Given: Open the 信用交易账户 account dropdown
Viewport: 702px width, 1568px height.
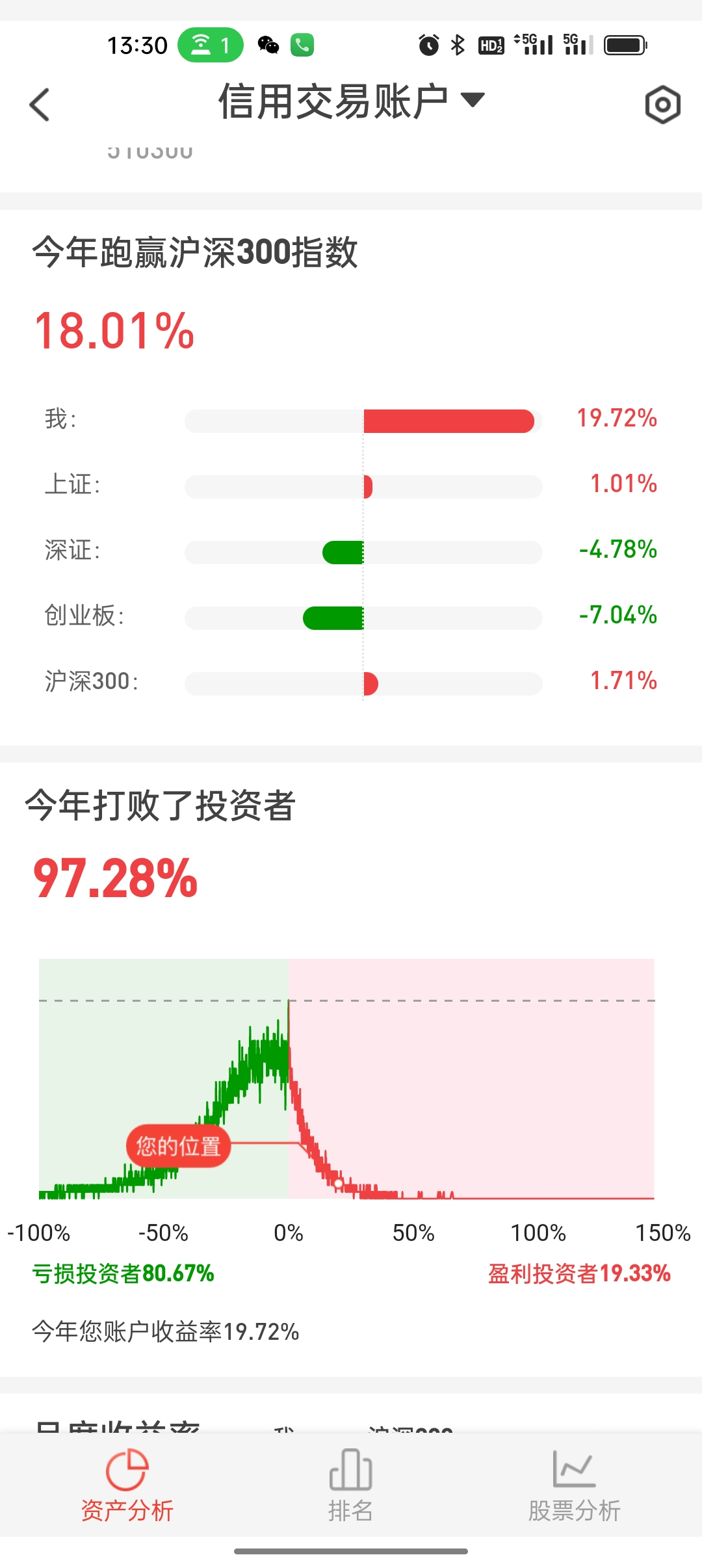Looking at the screenshot, I should pos(351,102).
